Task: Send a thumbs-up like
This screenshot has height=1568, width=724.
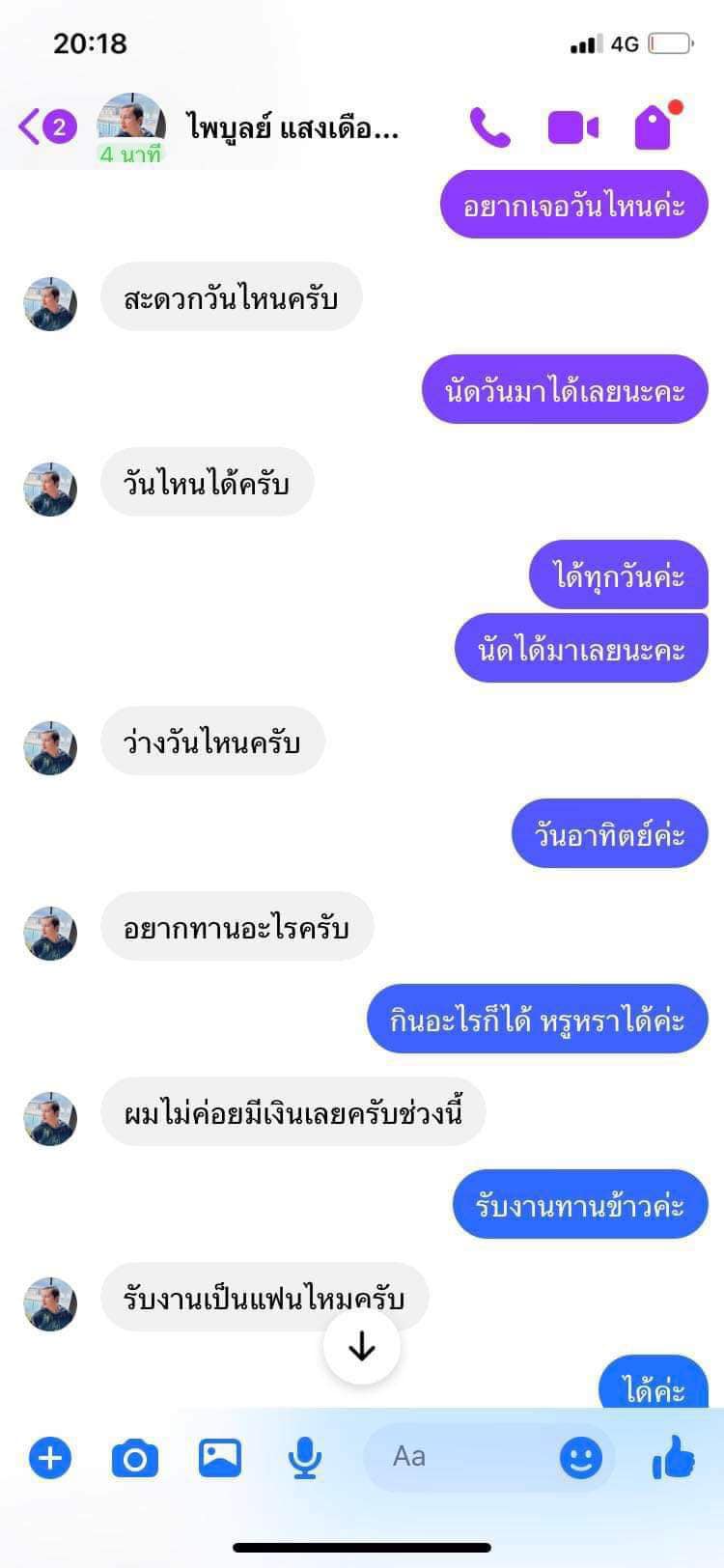Action: tap(673, 1457)
